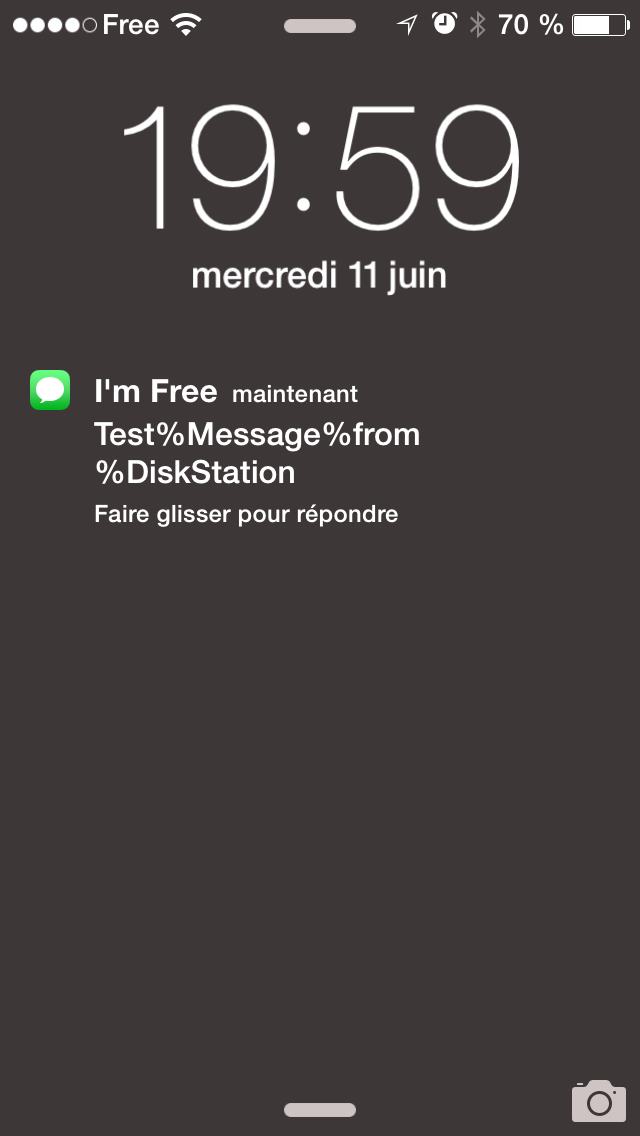Tap the Notification Center grabber handle
This screenshot has width=640, height=1136.
click(x=320, y=27)
